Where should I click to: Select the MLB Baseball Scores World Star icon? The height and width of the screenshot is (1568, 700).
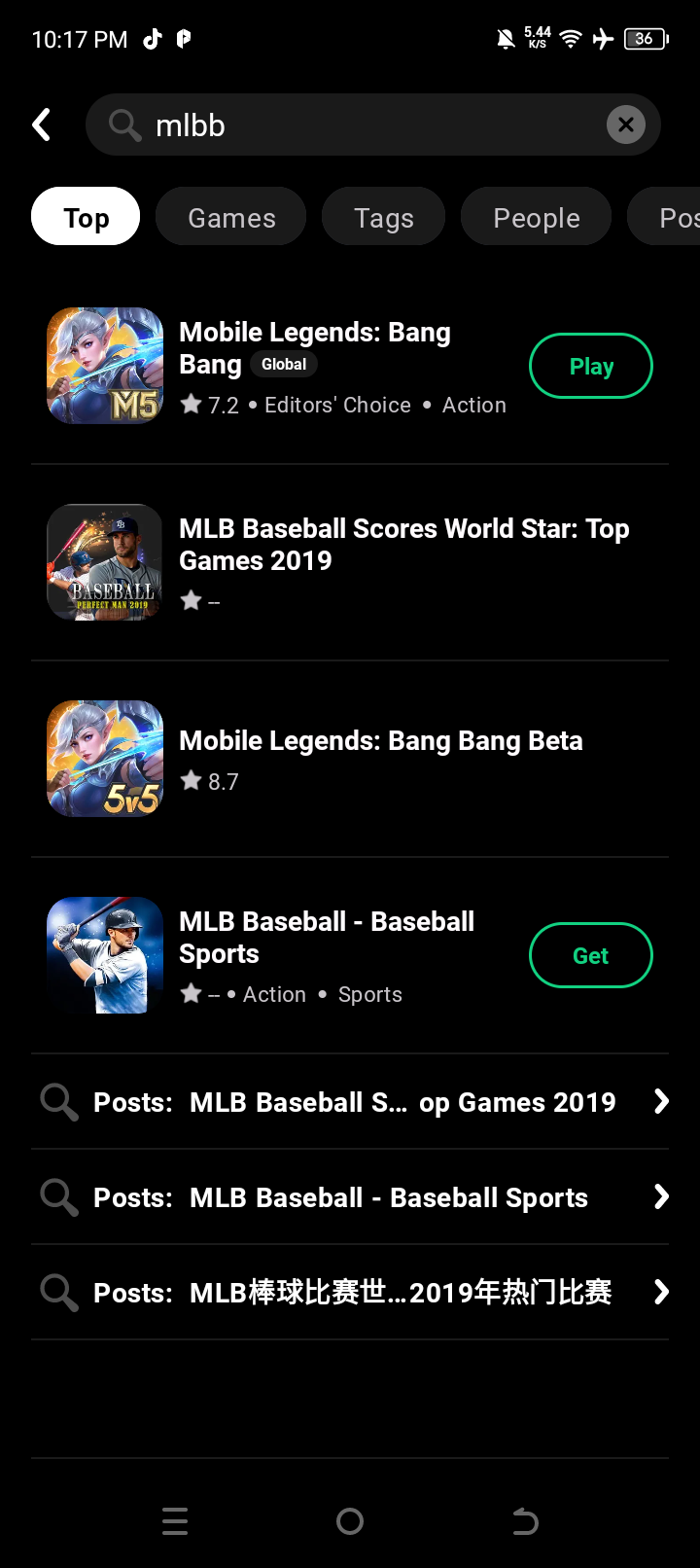tap(104, 561)
